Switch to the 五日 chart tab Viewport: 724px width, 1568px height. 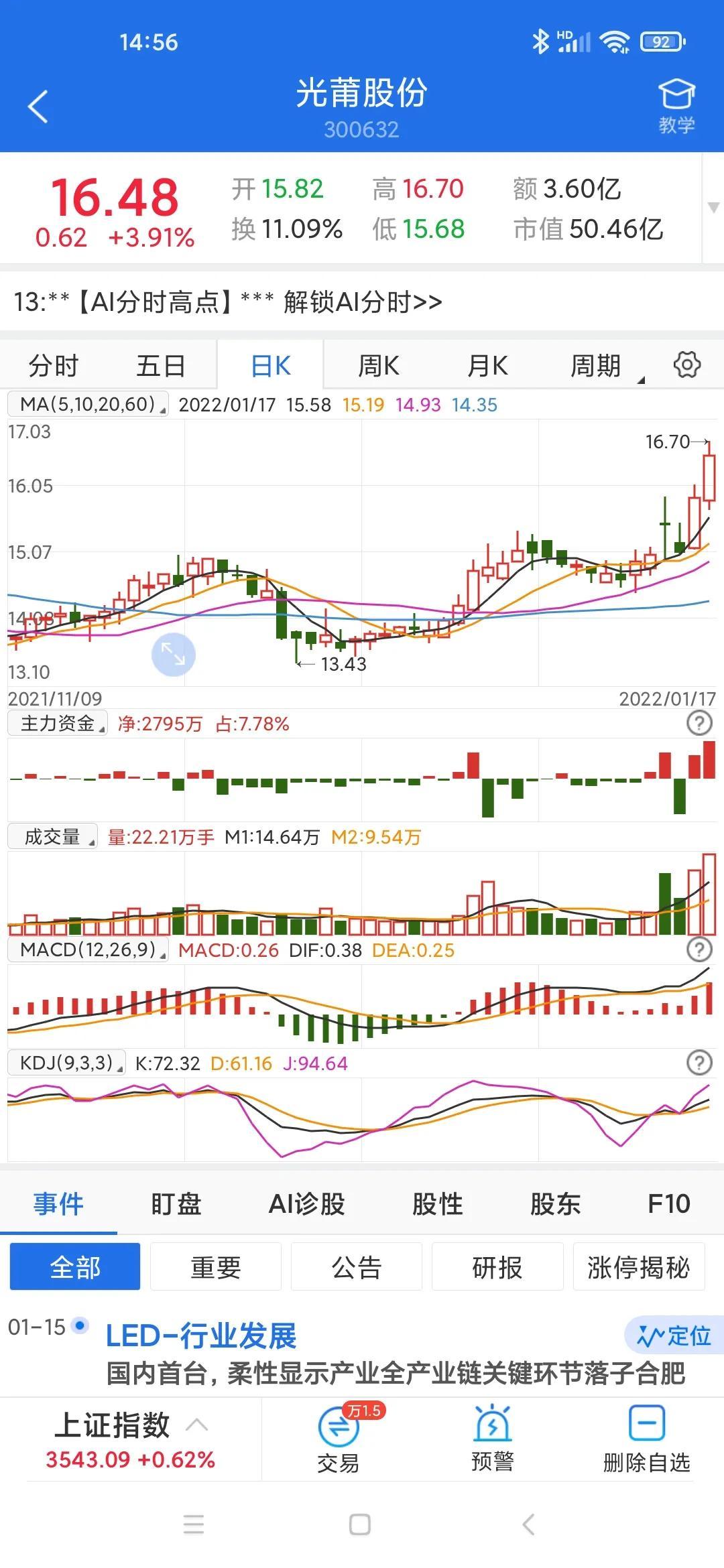(161, 366)
